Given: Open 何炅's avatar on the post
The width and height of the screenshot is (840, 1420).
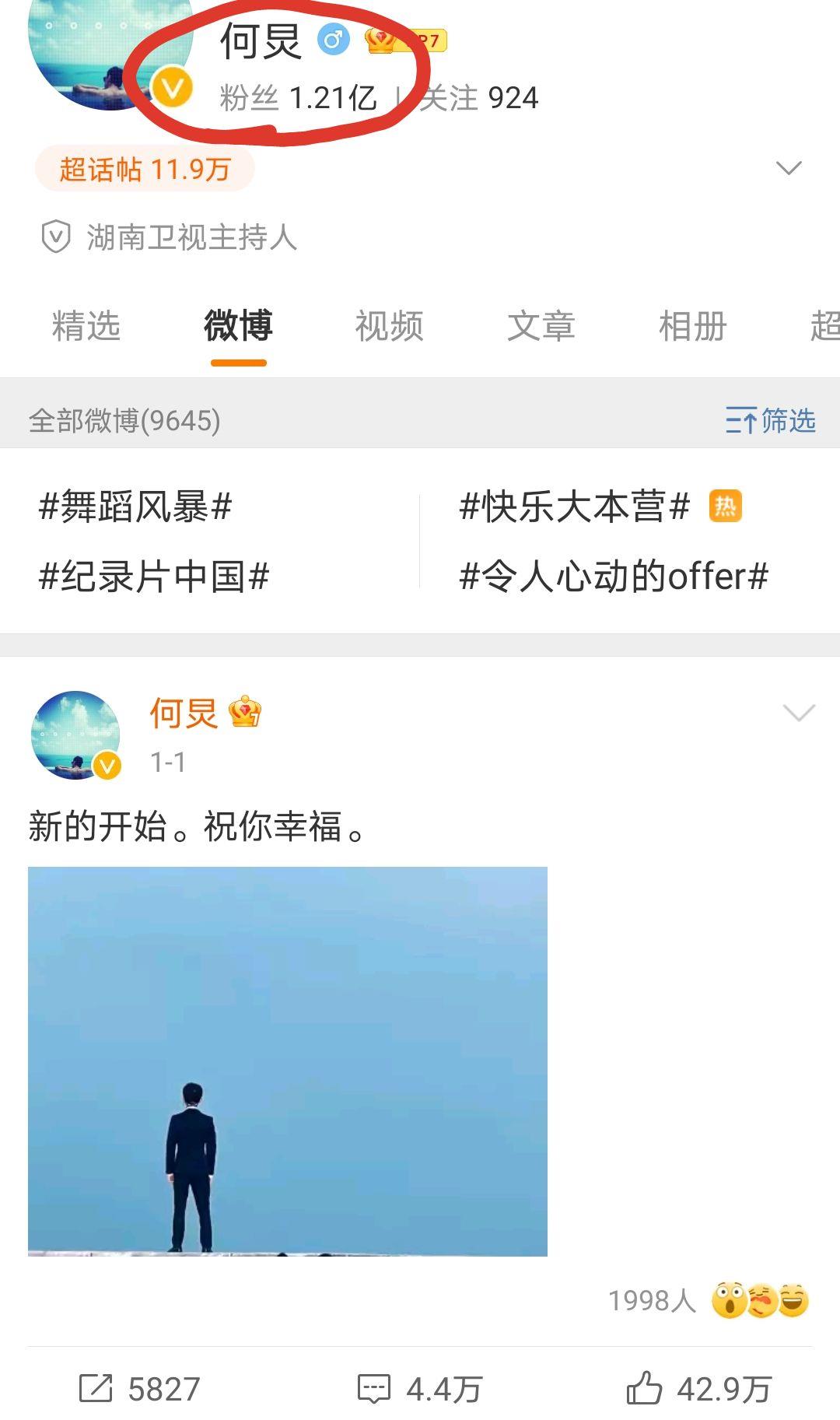Looking at the screenshot, I should tap(75, 735).
